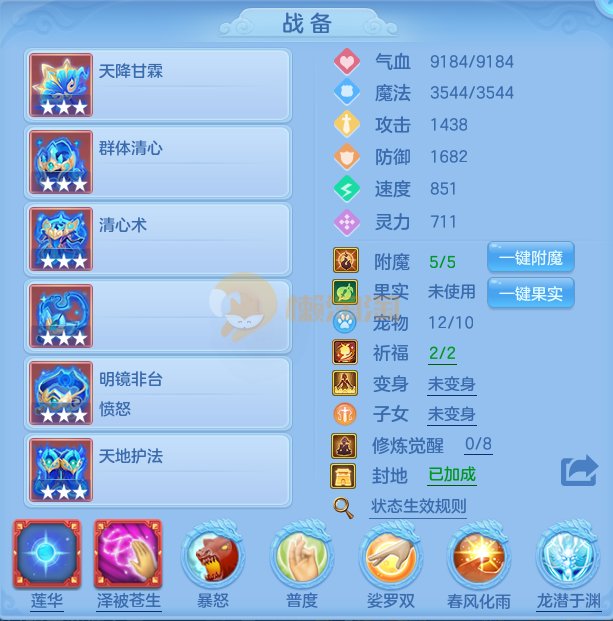Check 修炼觉醒 0/8 progress link
This screenshot has width=613, height=621.
(x=478, y=445)
